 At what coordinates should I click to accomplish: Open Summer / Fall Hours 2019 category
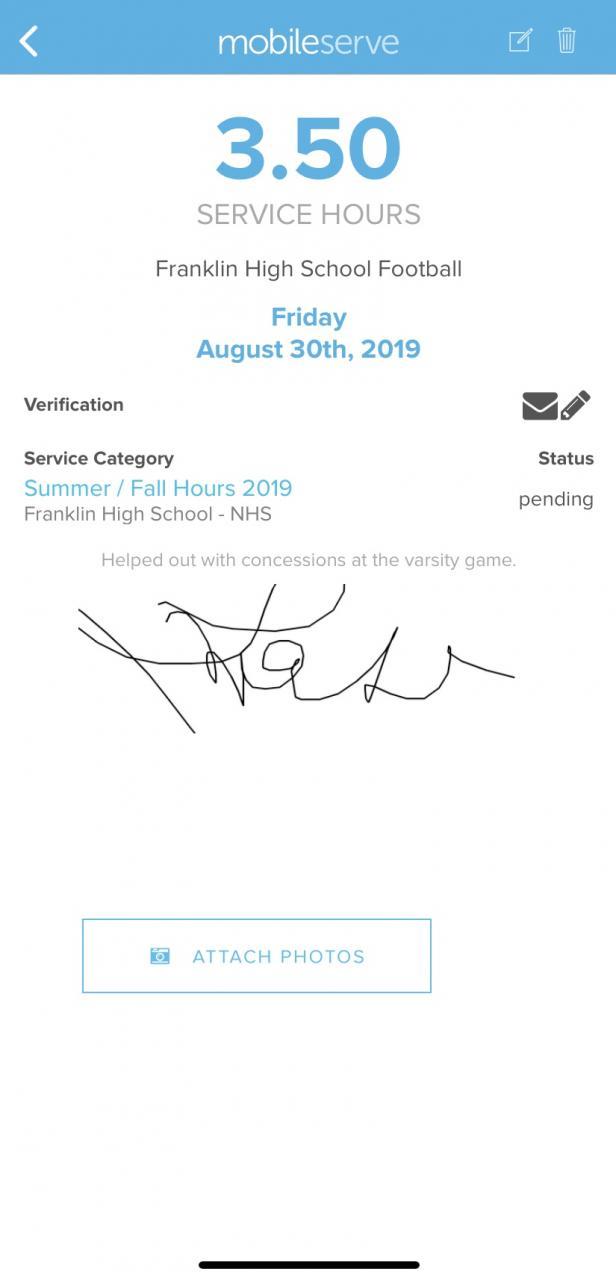158,488
